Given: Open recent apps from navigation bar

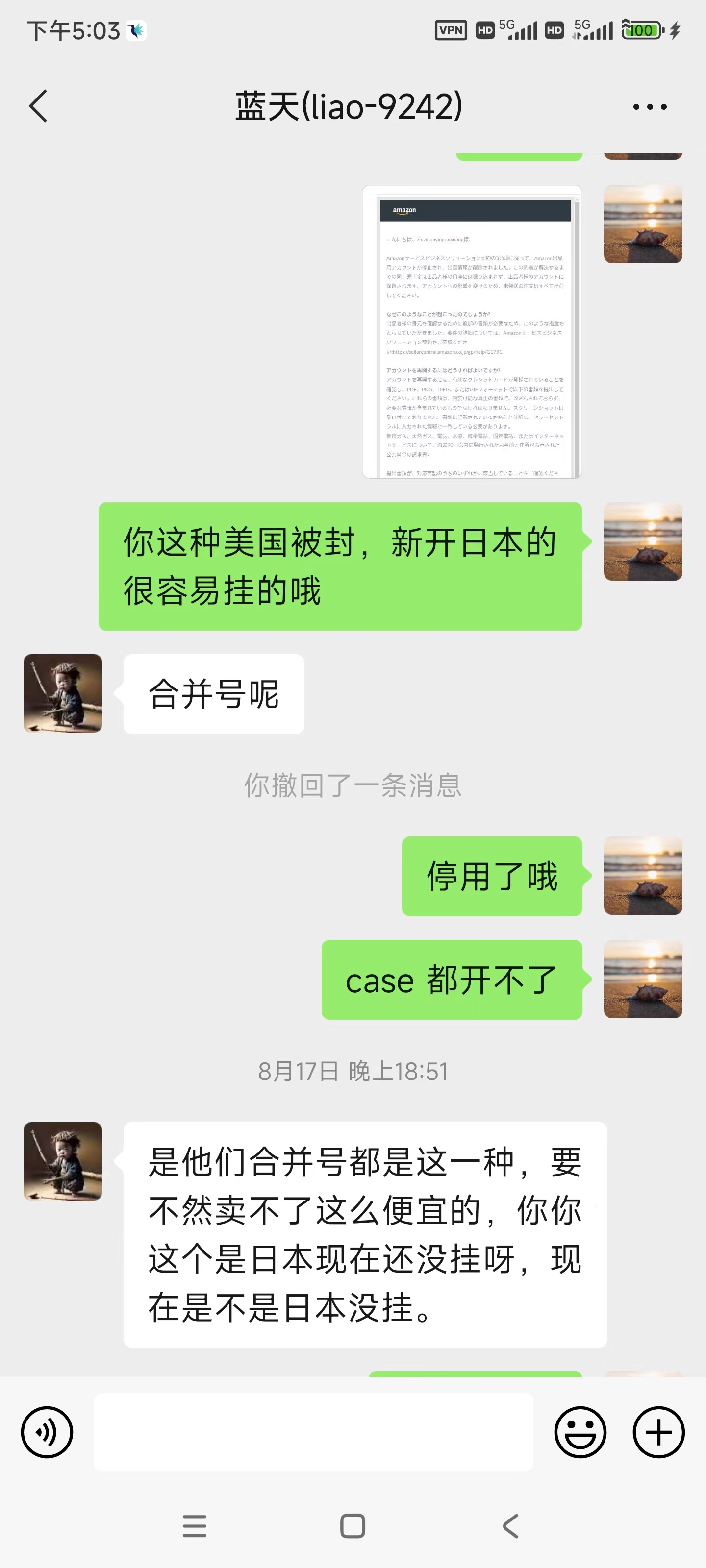Looking at the screenshot, I should pos(195,1526).
